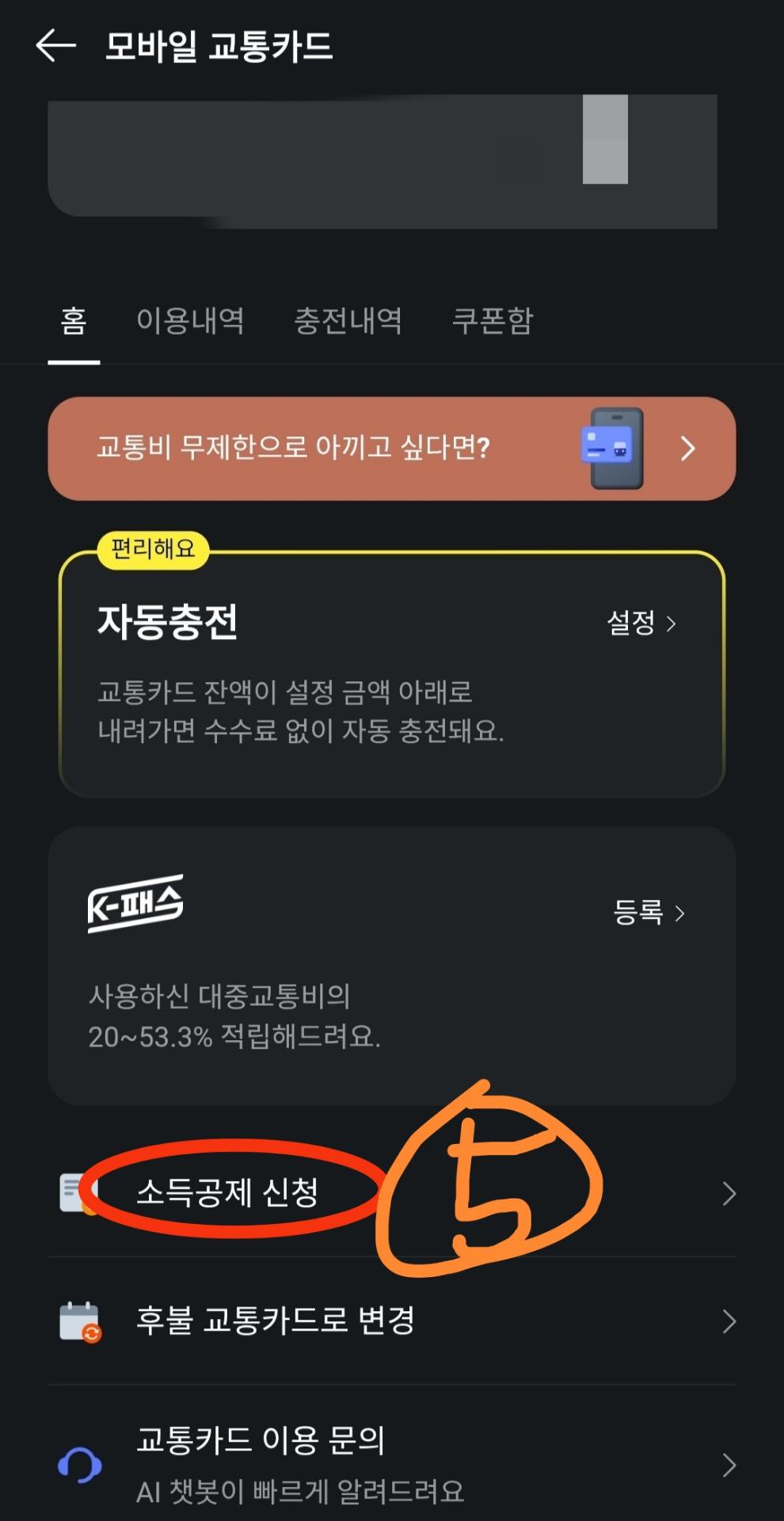Tap 설정 for 자동충전
784x1521 pixels.
641,623
